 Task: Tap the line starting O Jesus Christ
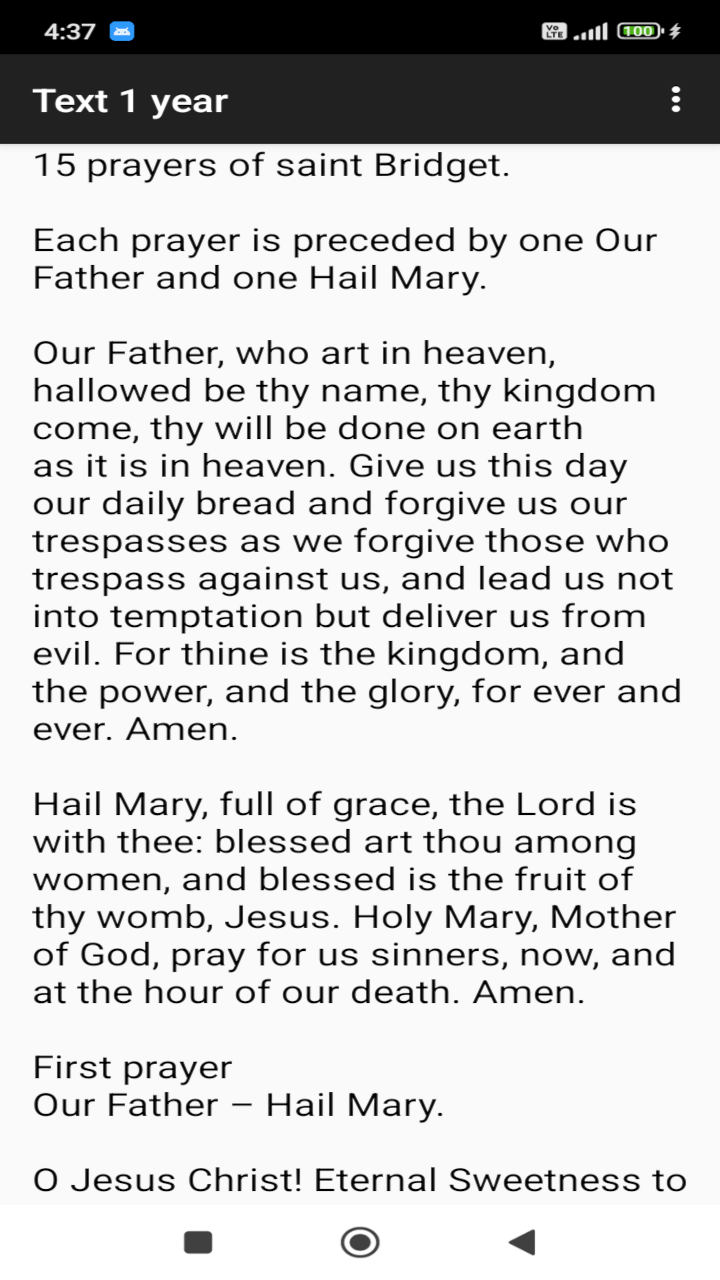point(357,1179)
